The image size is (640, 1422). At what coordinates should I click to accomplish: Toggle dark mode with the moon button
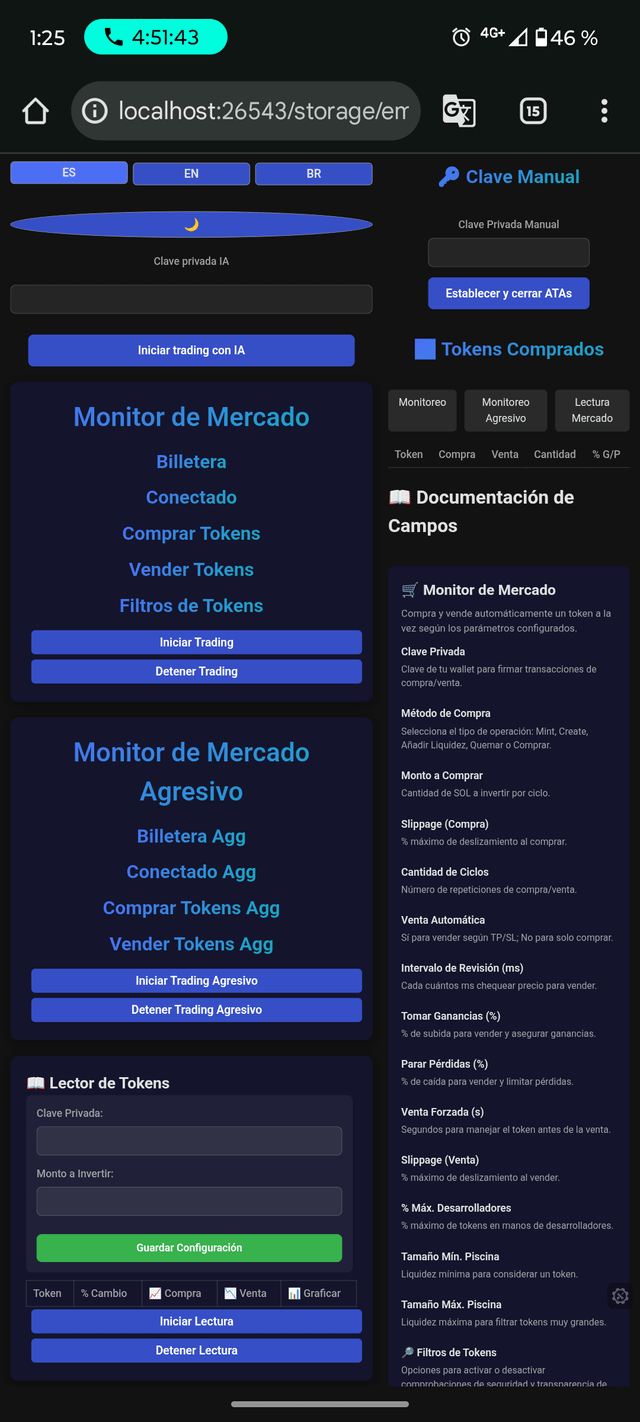(x=191, y=224)
